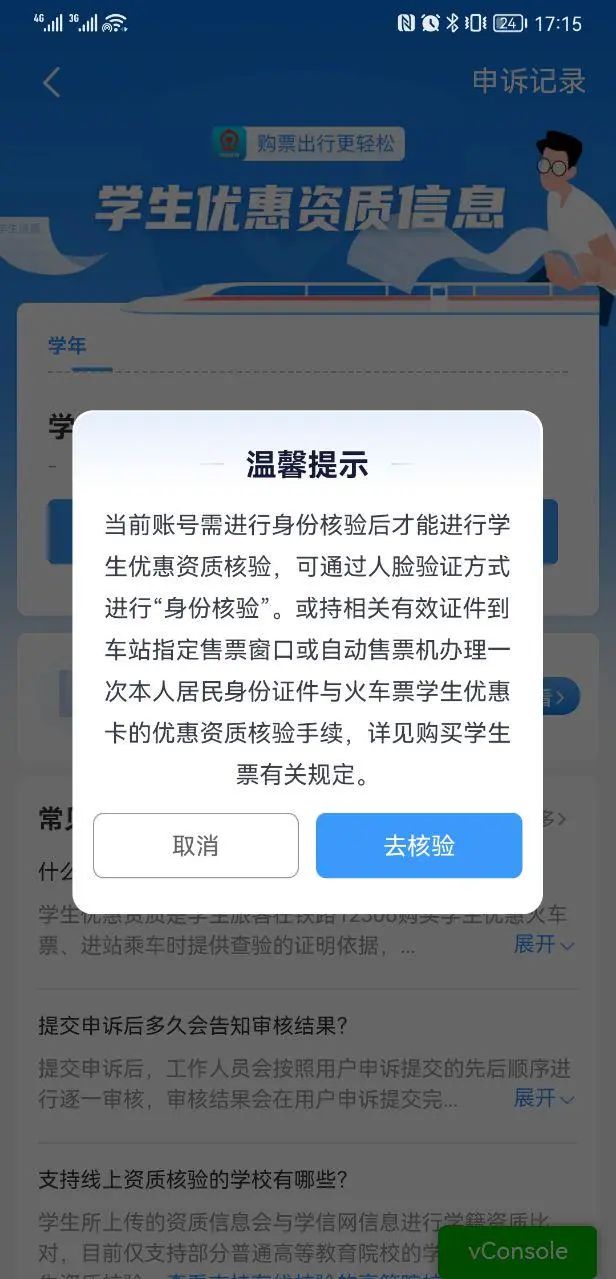This screenshot has height=1279, width=616.
Task: Go back using the top-left arrow
Action: click(52, 82)
